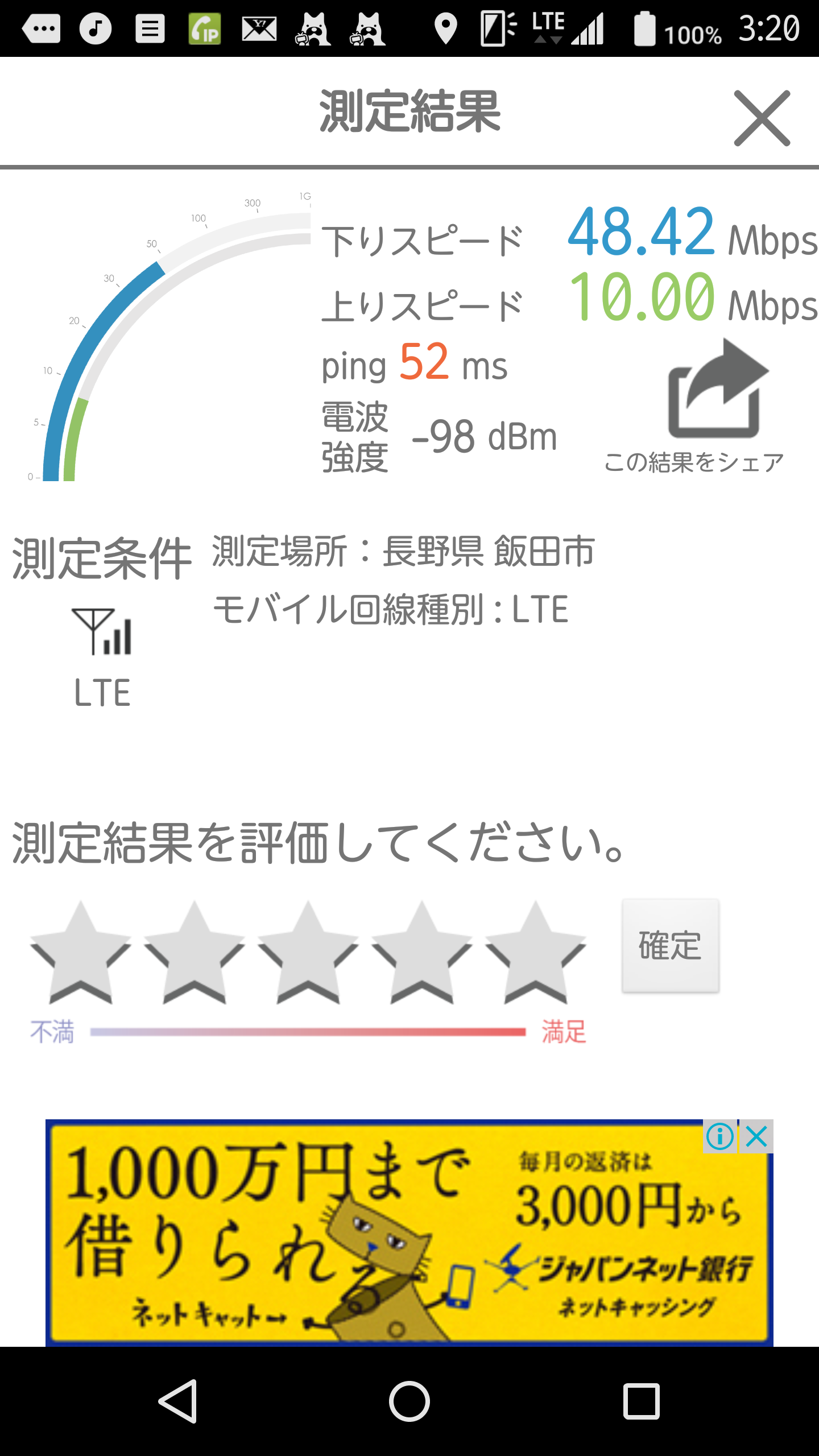Confirm rating with 確定 button
Viewport: 819px width, 1456px height.
(x=670, y=946)
